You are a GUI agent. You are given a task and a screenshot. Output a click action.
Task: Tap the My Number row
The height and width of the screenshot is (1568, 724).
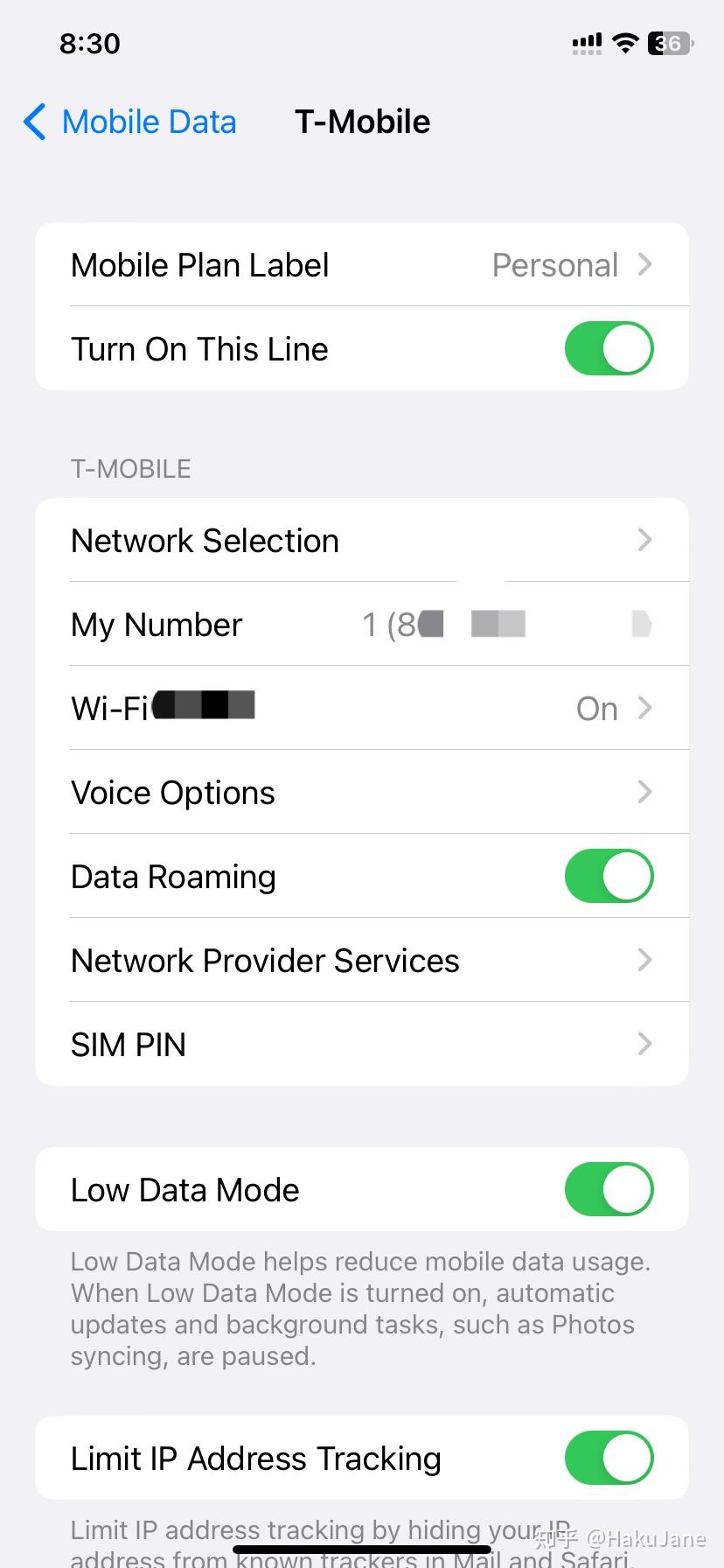pyautogui.click(x=362, y=624)
